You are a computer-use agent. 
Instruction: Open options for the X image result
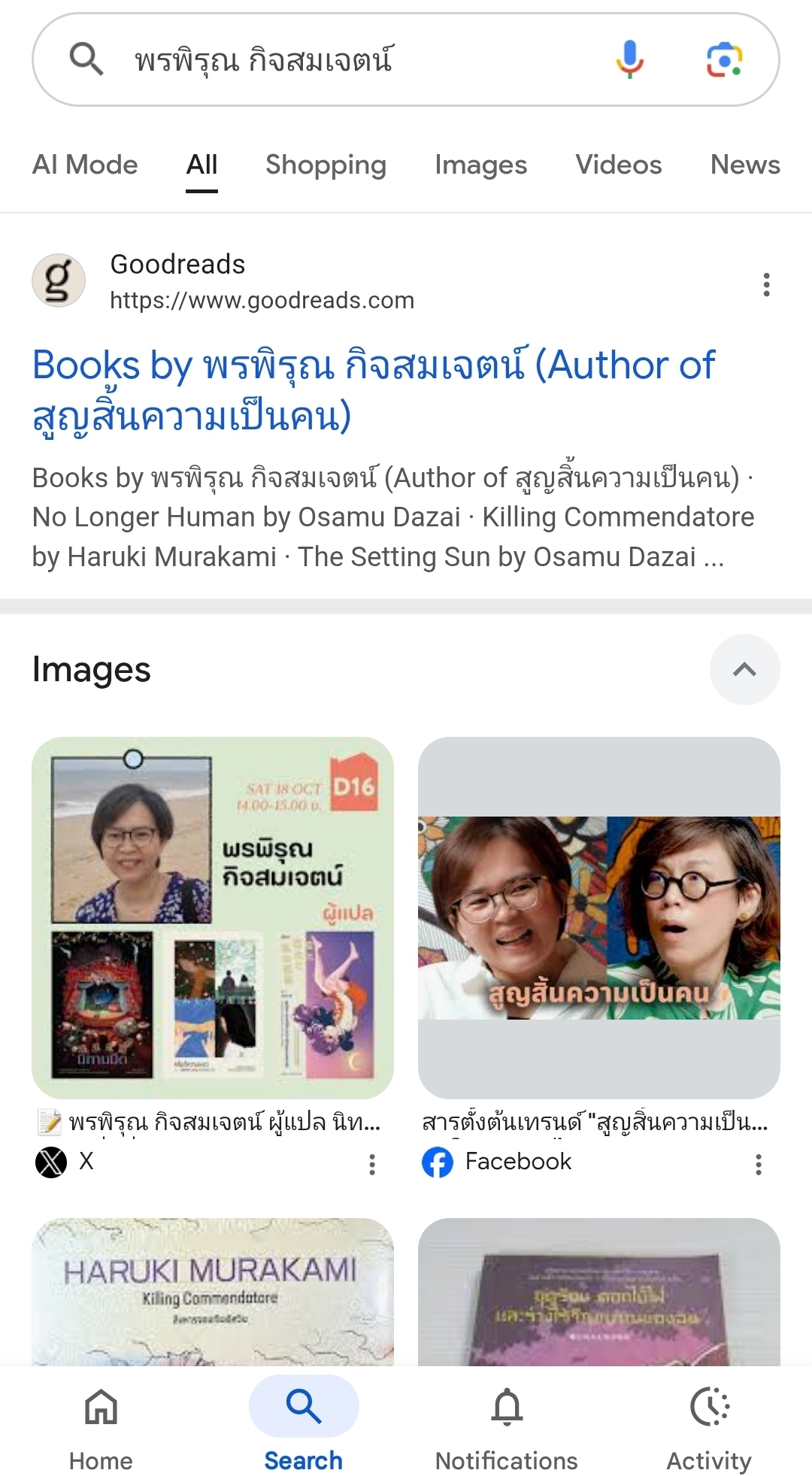[x=372, y=1164]
